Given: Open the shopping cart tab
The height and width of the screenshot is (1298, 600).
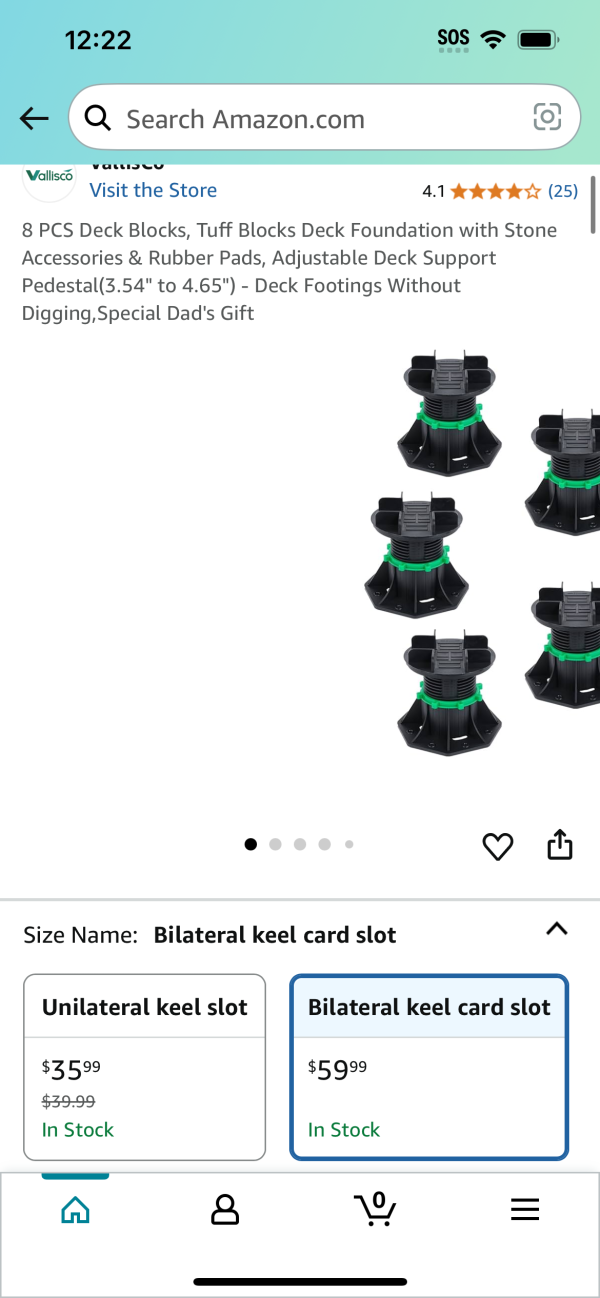Looking at the screenshot, I should pyautogui.click(x=375, y=1209).
